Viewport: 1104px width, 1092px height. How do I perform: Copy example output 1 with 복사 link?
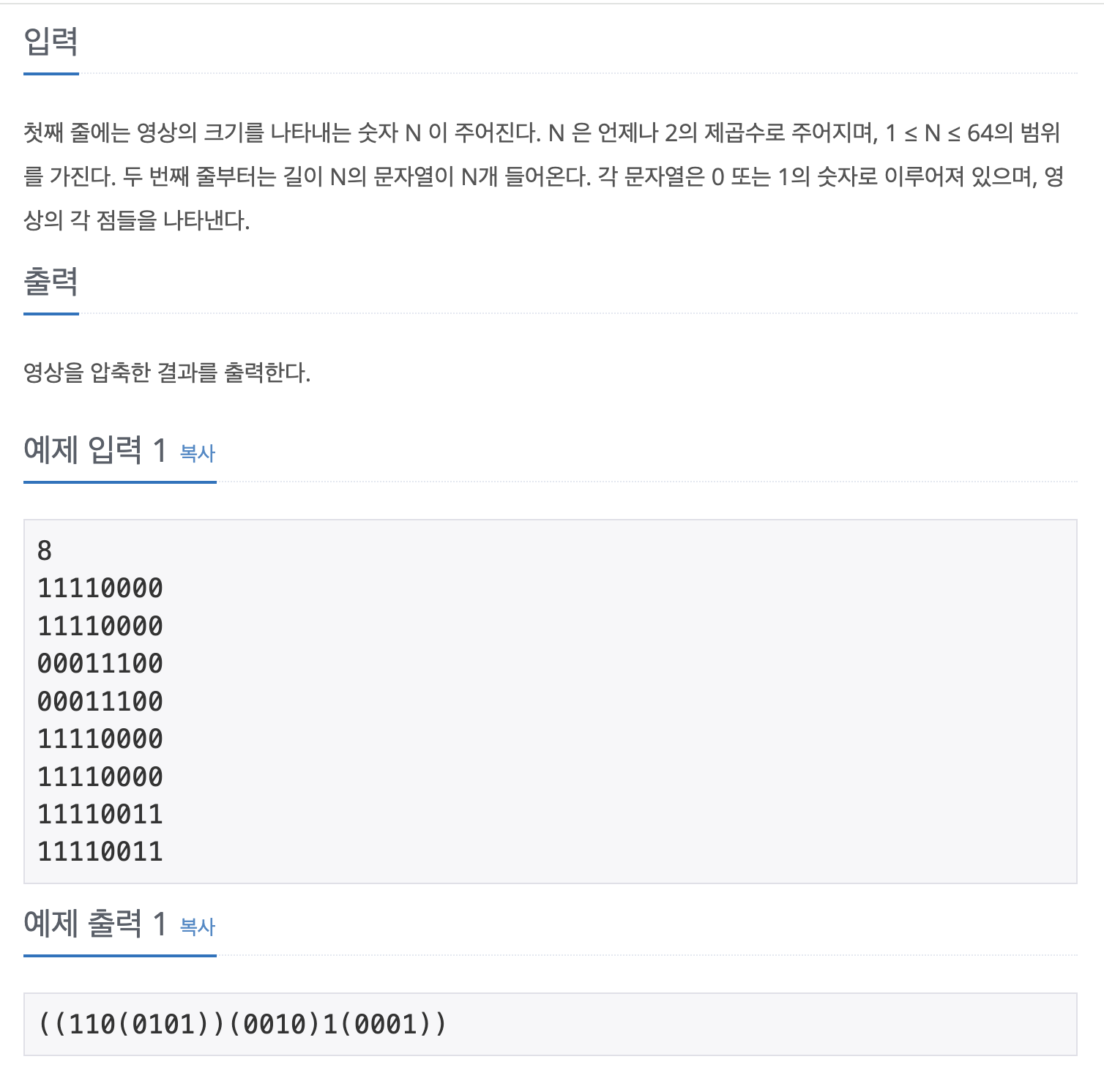pyautogui.click(x=198, y=927)
